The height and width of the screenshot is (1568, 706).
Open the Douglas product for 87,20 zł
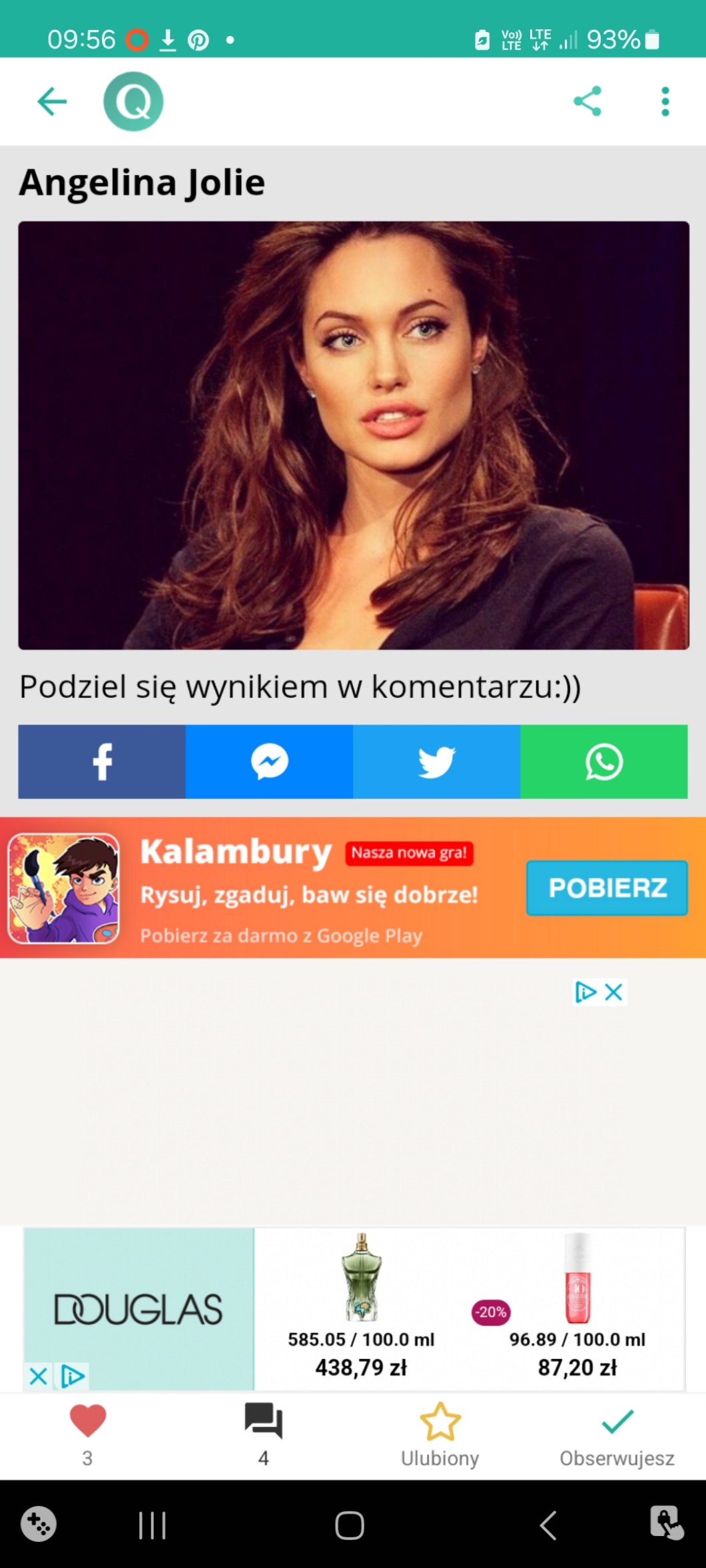click(577, 1305)
